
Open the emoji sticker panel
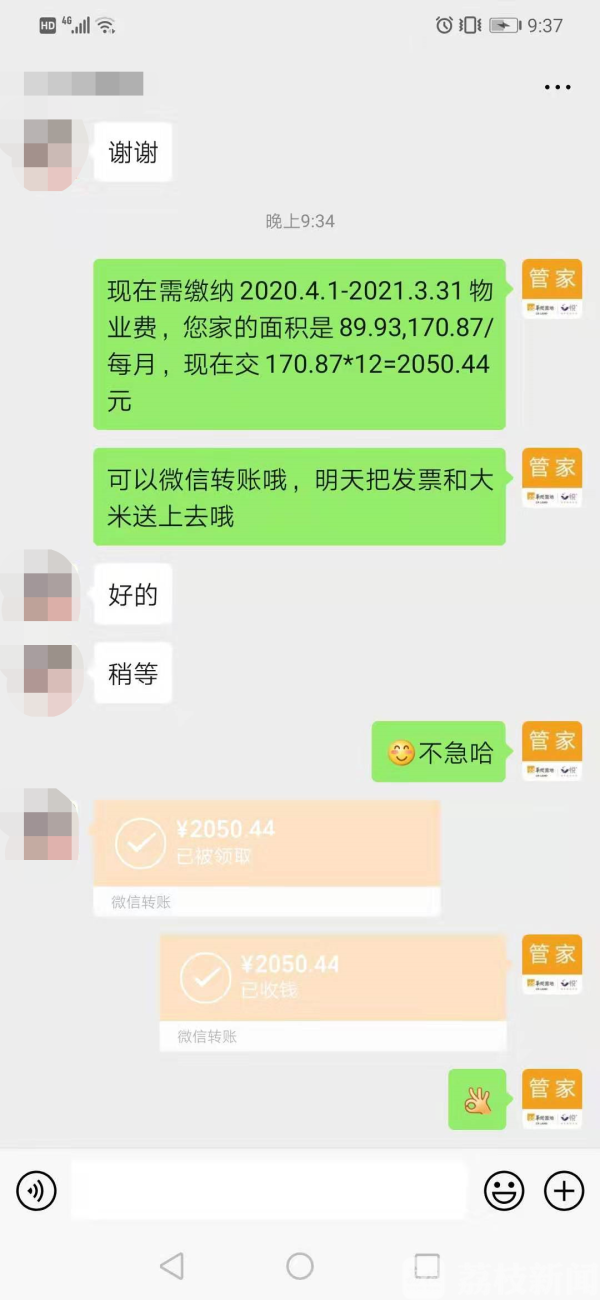(x=504, y=1190)
